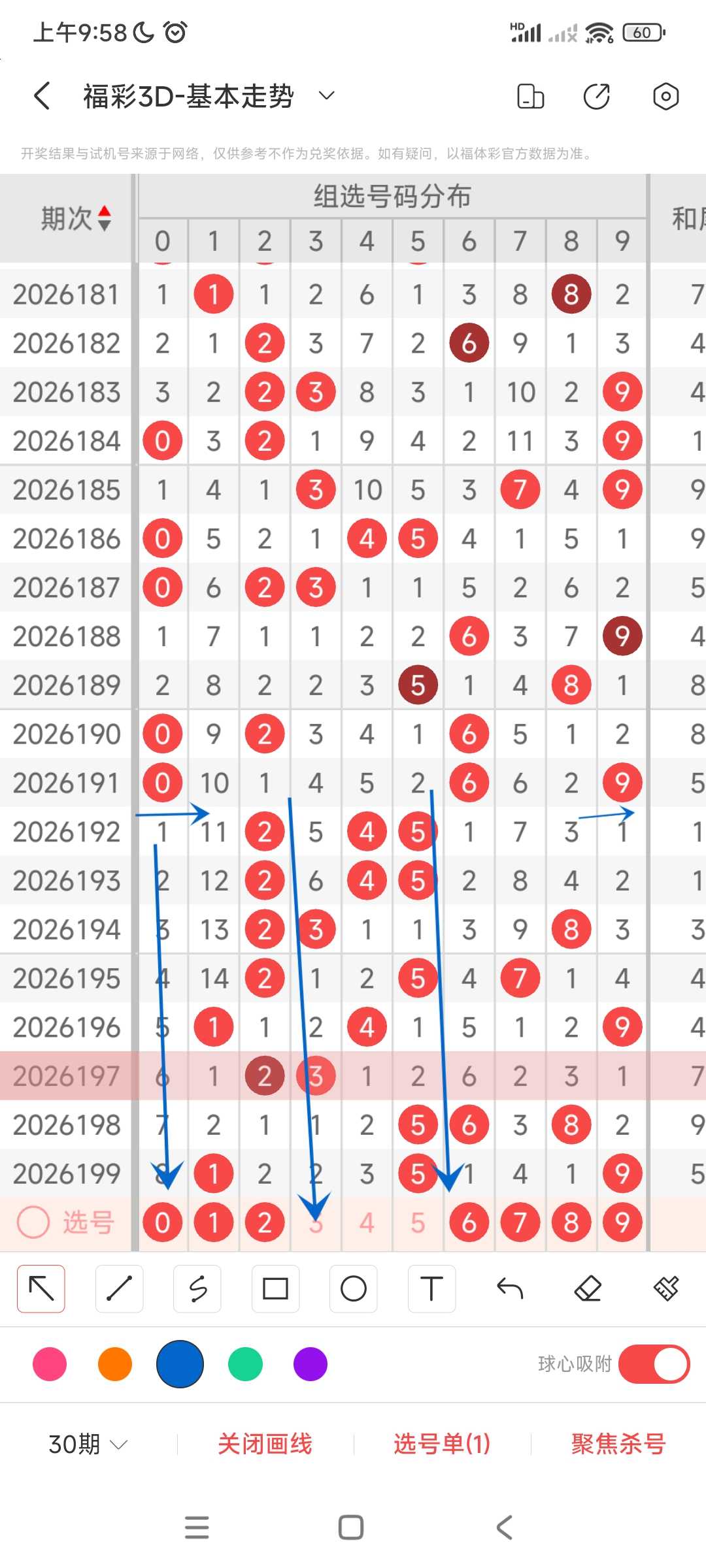Expand the 福彩3D-基本走势 title dropdown
The height and width of the screenshot is (1568, 706).
[326, 96]
